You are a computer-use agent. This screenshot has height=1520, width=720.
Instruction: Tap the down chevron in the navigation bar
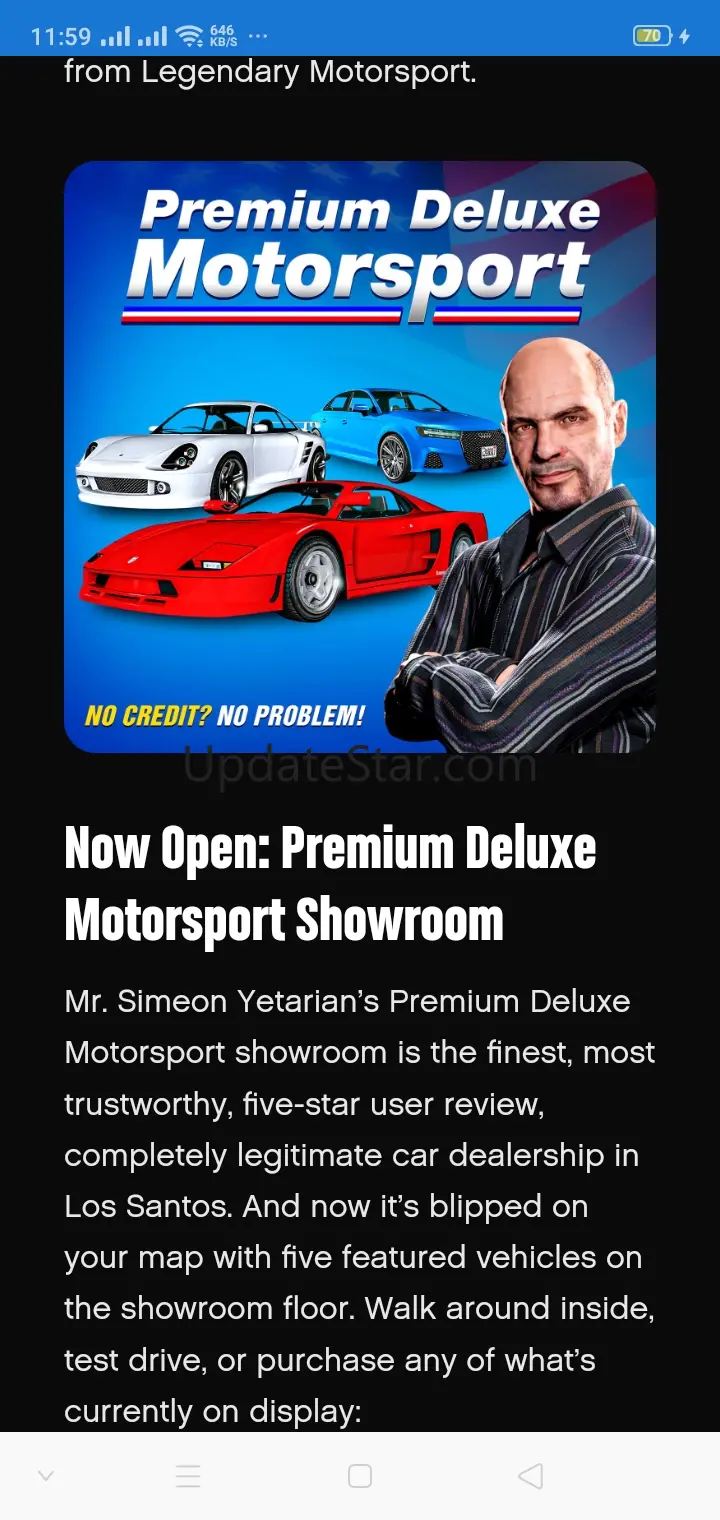(x=45, y=1476)
